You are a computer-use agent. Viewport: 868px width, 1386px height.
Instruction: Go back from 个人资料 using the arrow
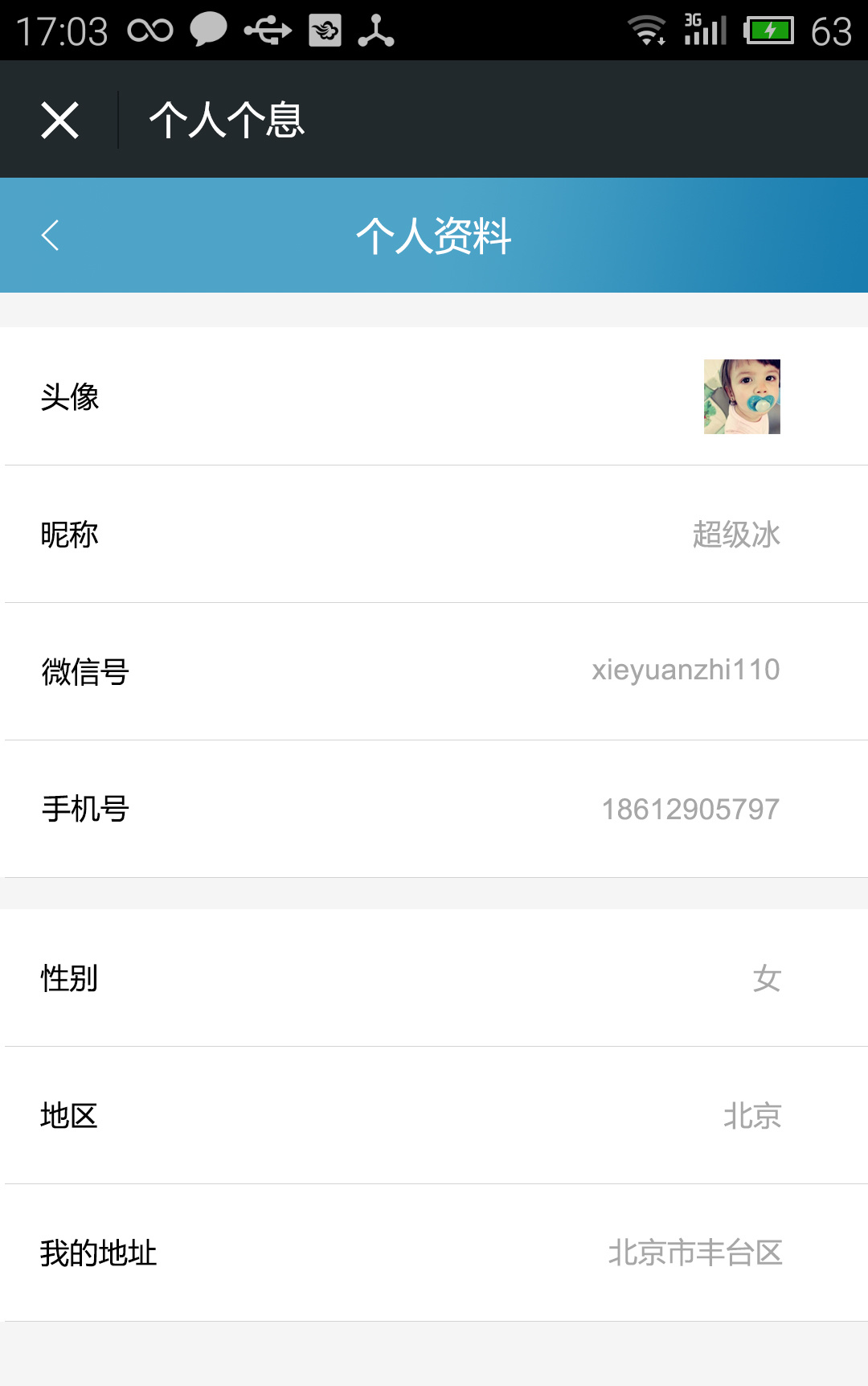pyautogui.click(x=51, y=236)
